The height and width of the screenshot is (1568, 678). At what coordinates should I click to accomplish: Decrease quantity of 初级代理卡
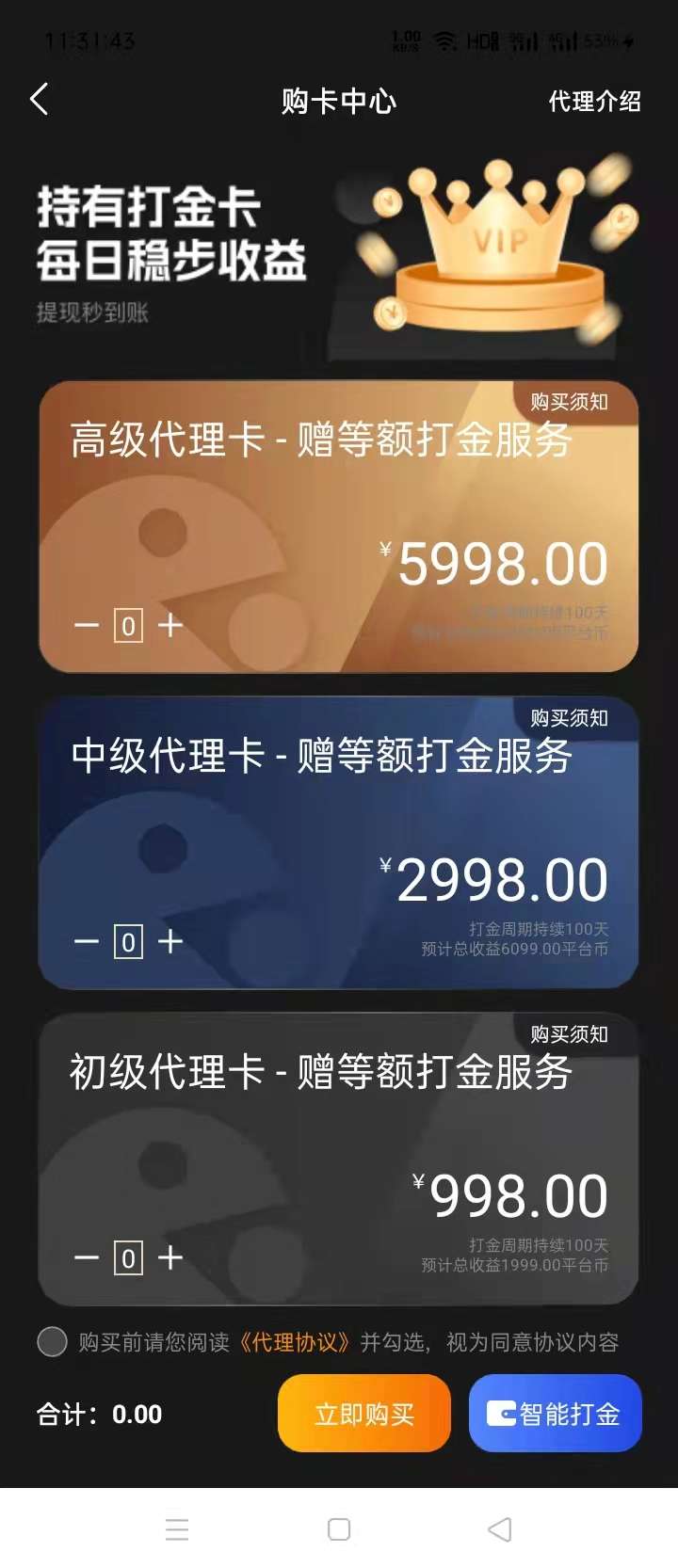(87, 1257)
